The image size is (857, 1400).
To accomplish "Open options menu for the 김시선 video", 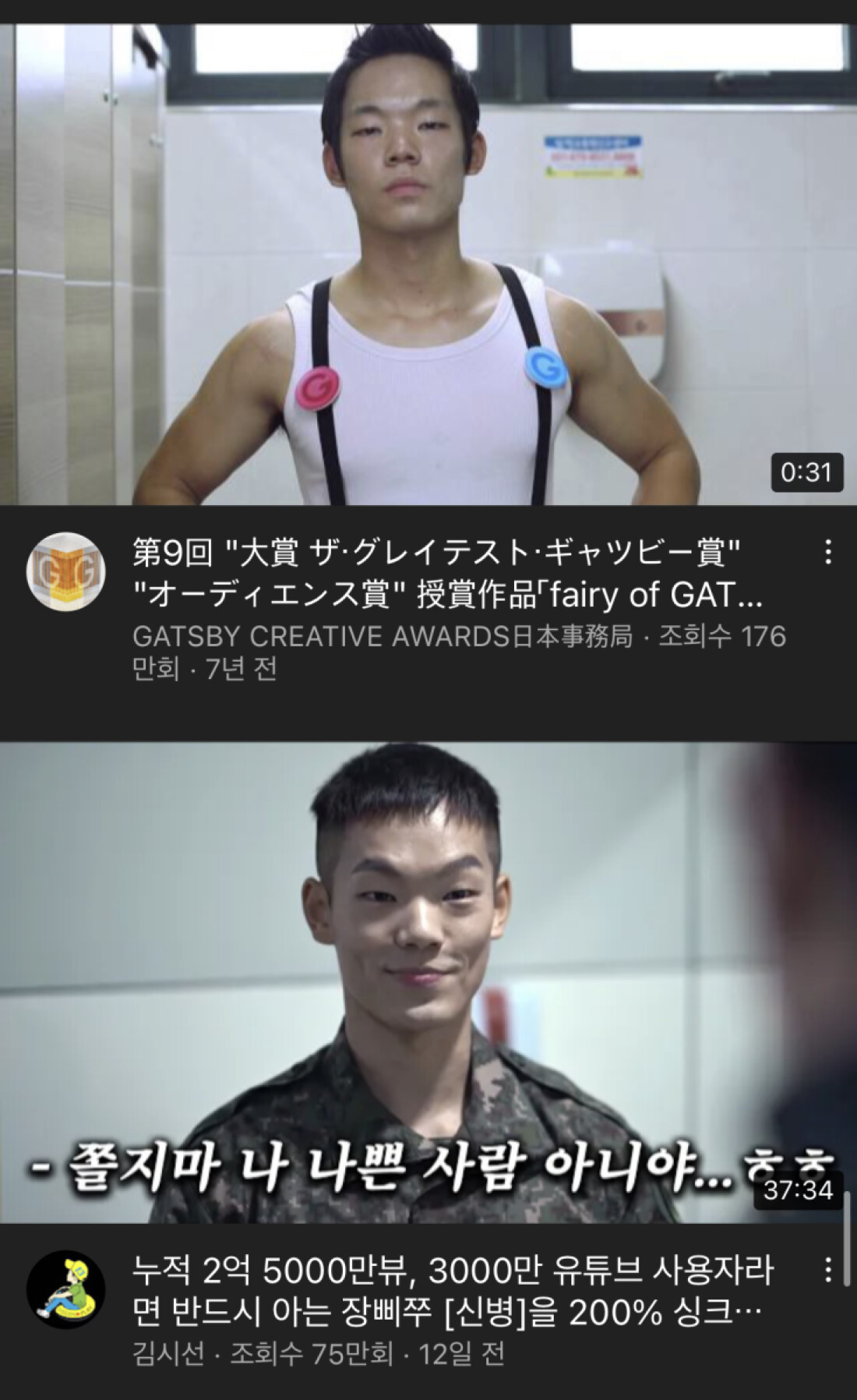I will pos(827,1271).
